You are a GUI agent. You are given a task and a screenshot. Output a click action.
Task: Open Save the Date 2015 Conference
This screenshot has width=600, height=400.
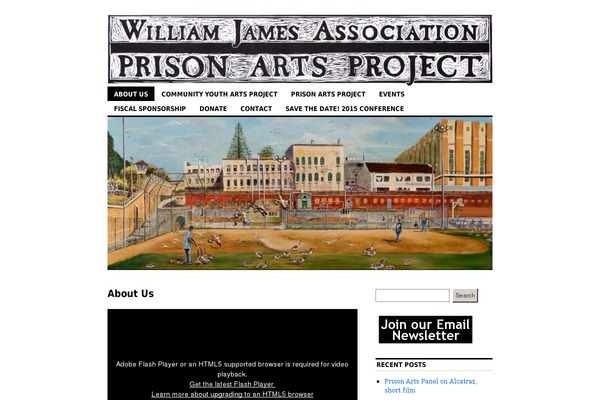[x=344, y=108]
